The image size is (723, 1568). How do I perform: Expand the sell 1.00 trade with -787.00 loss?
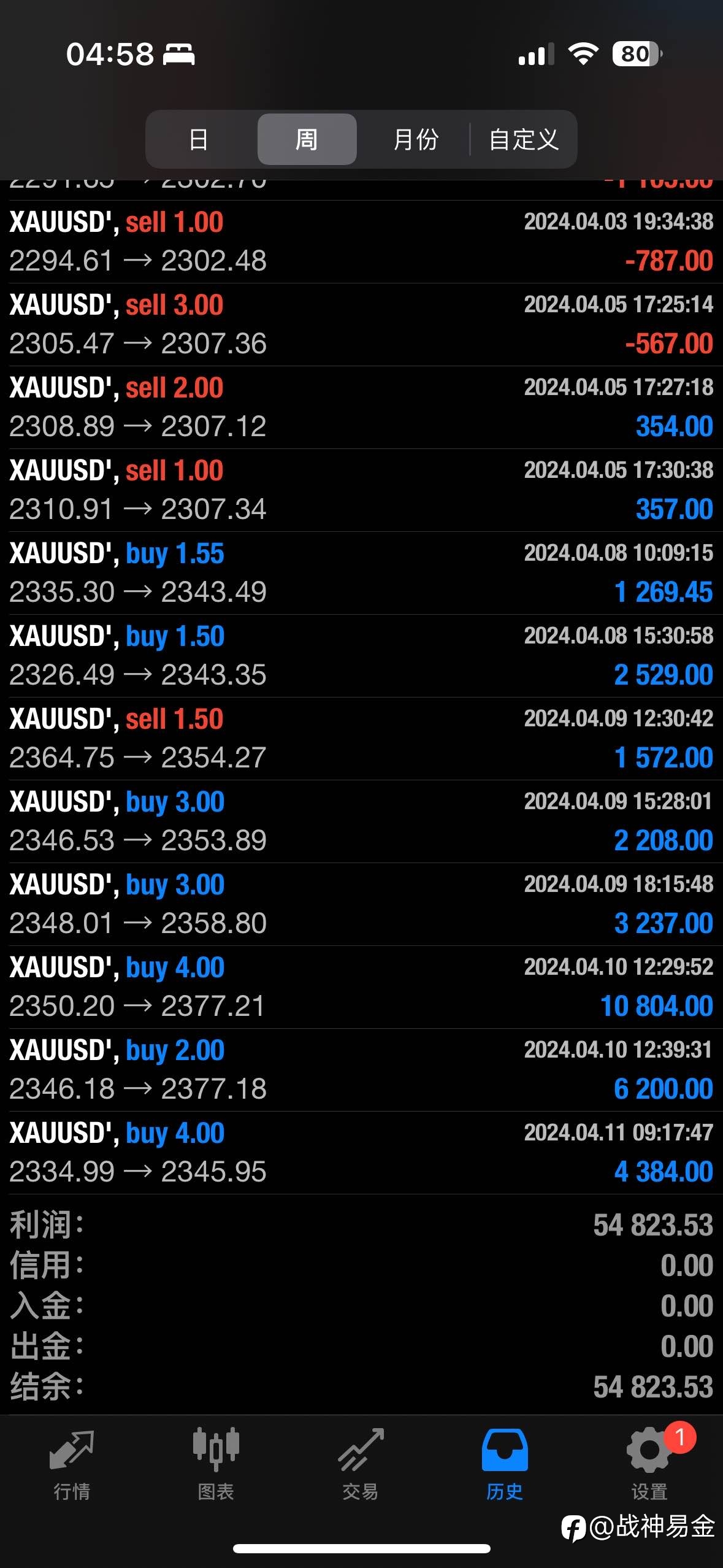(x=361, y=242)
